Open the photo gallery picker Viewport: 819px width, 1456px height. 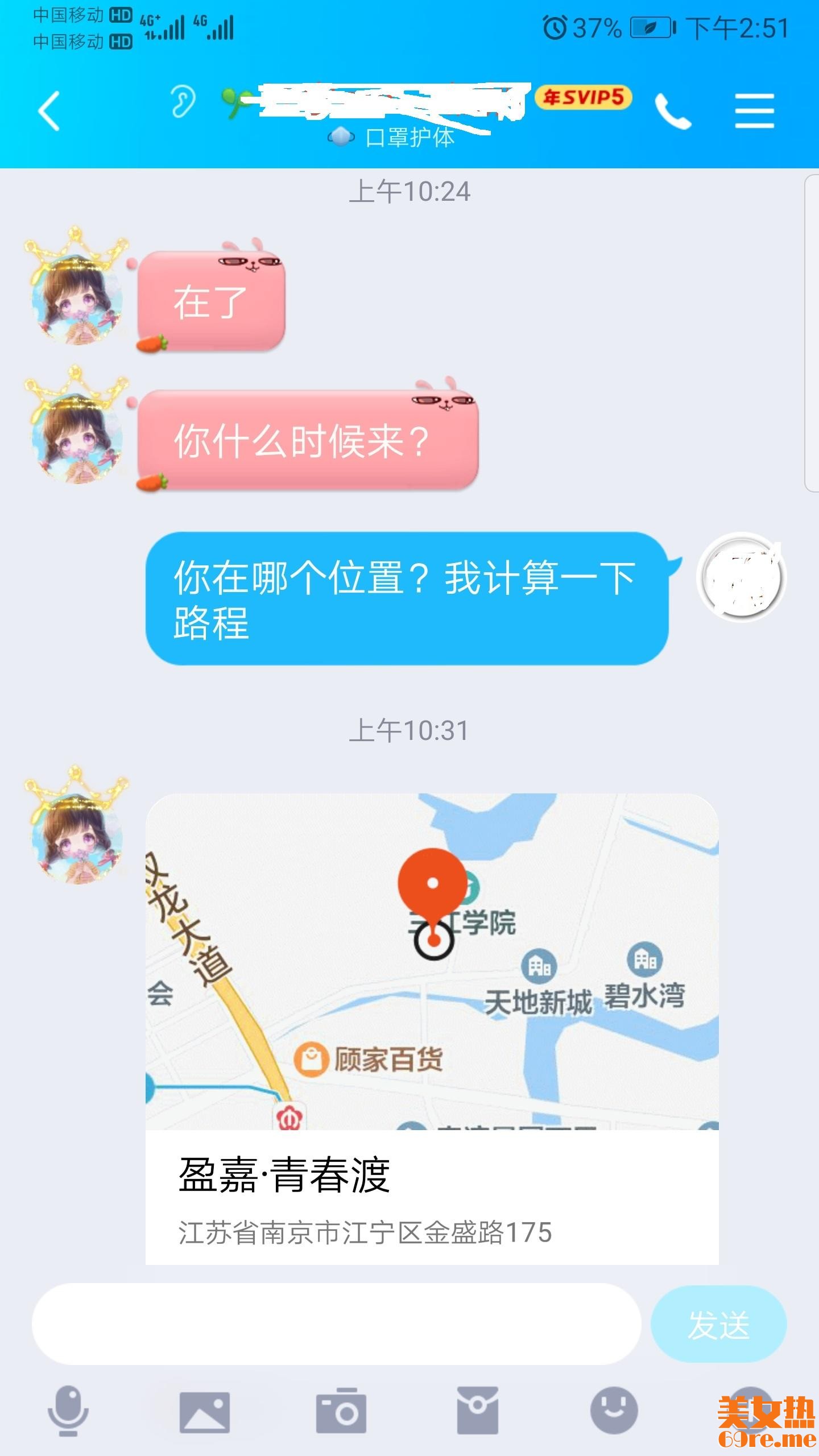tap(205, 1412)
